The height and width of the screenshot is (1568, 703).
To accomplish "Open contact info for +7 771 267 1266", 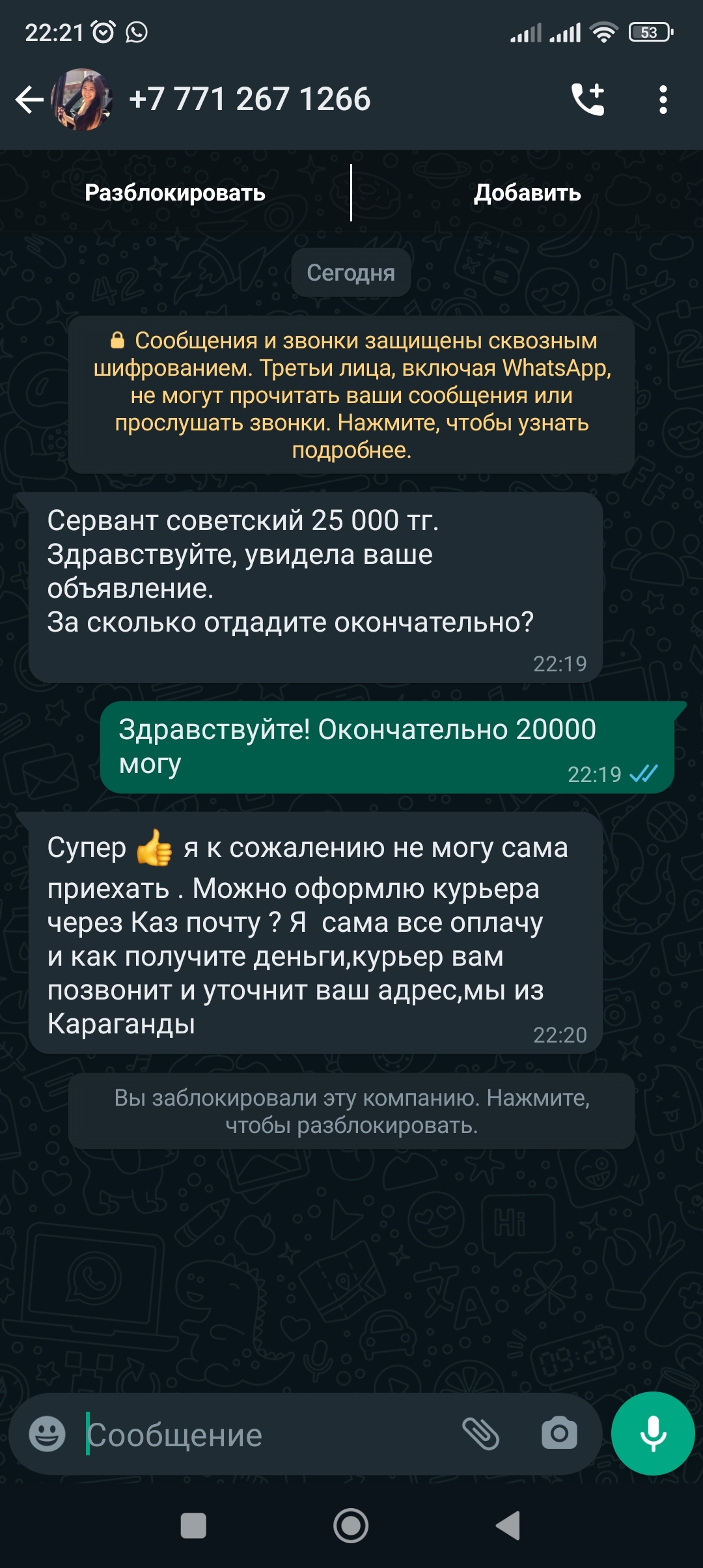I will 250,99.
